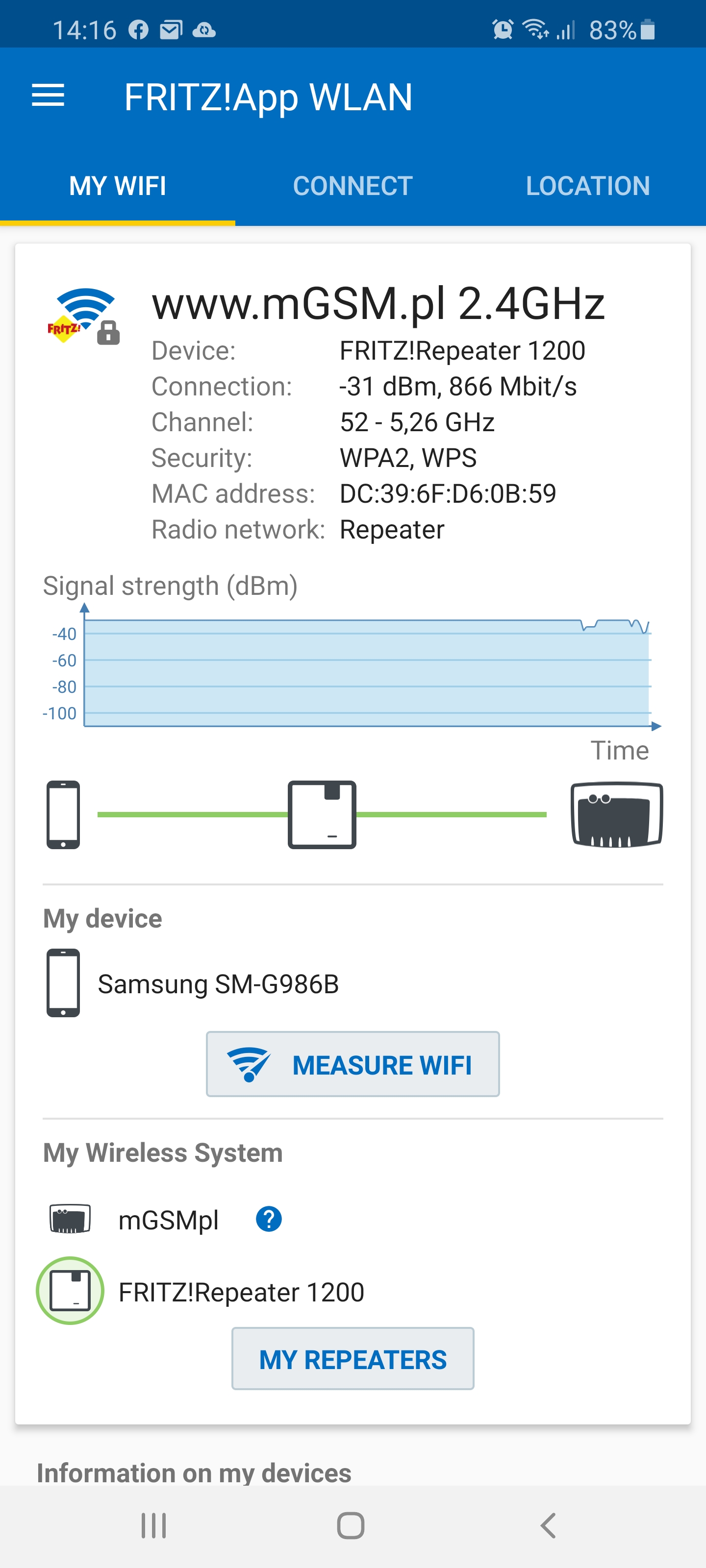706x1568 pixels.
Task: Tap the help icon next to mGSMpl
Action: [x=269, y=1219]
